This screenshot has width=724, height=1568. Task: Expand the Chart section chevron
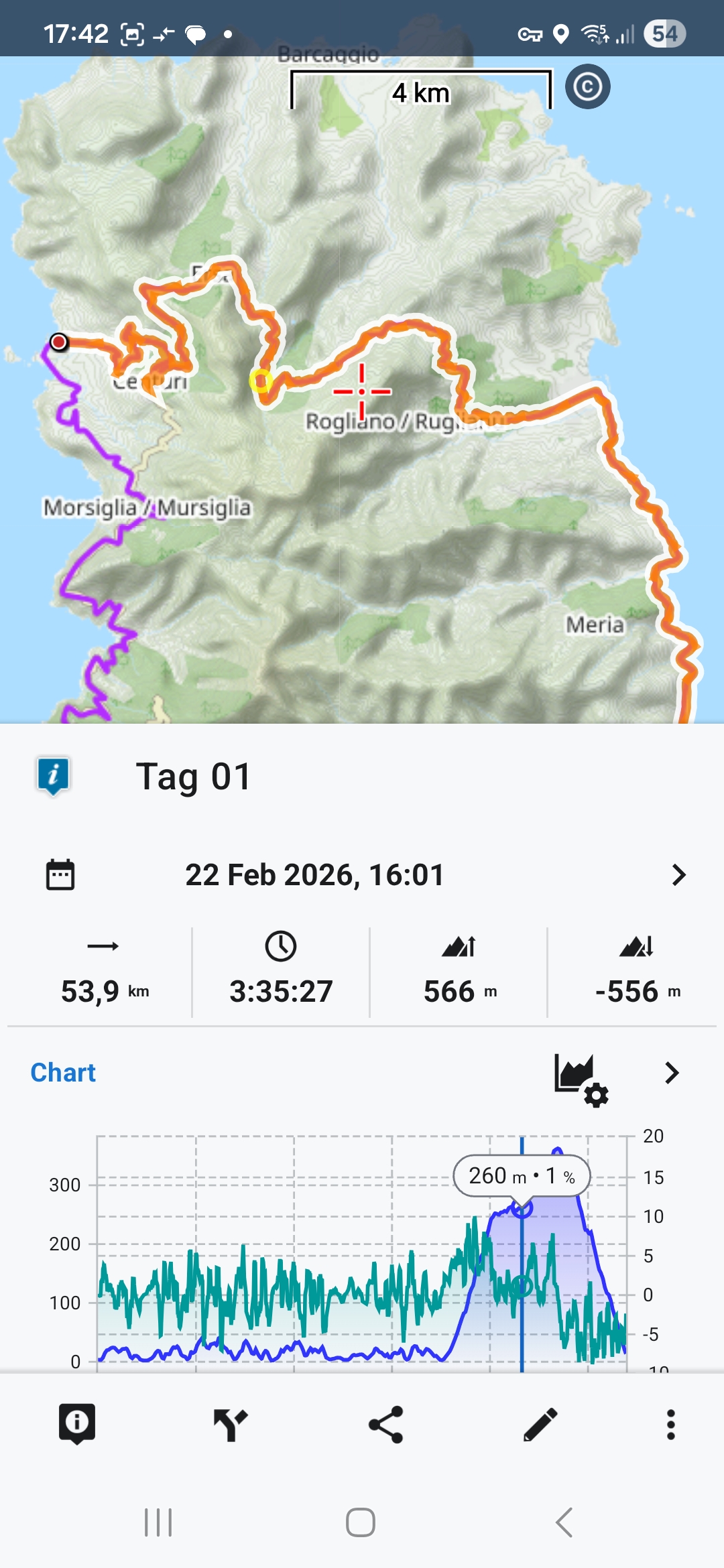(672, 1073)
